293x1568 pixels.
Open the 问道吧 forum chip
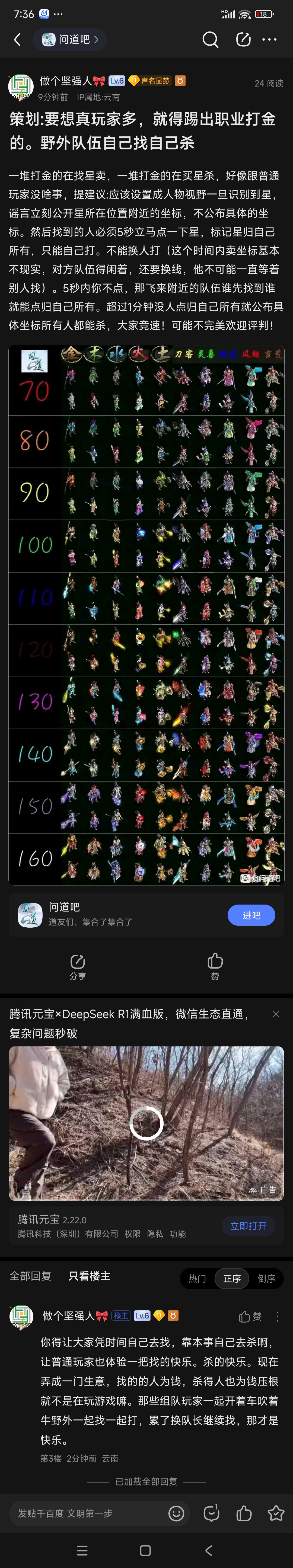(x=69, y=40)
